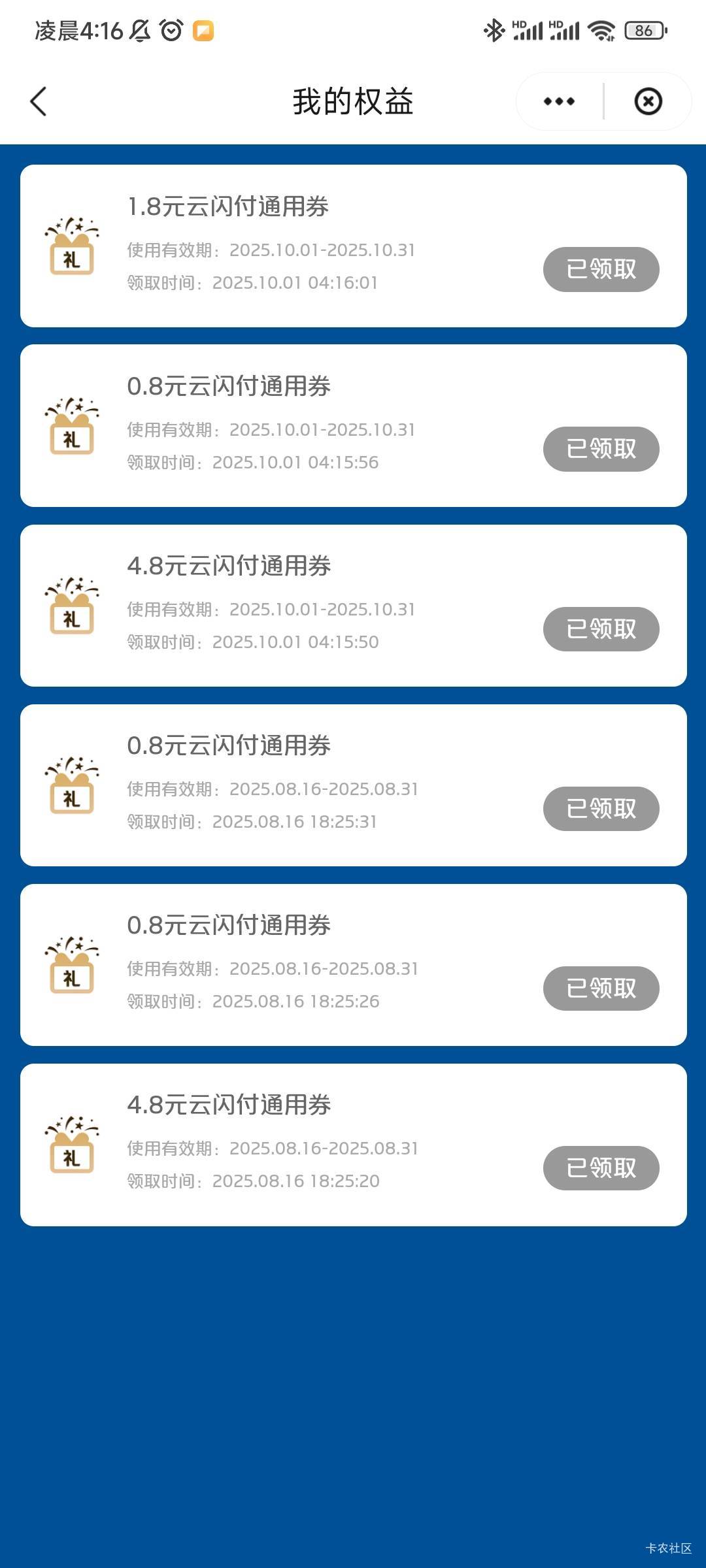Close the mini program with the X icon
Image resolution: width=706 pixels, height=1568 pixels.
[648, 101]
